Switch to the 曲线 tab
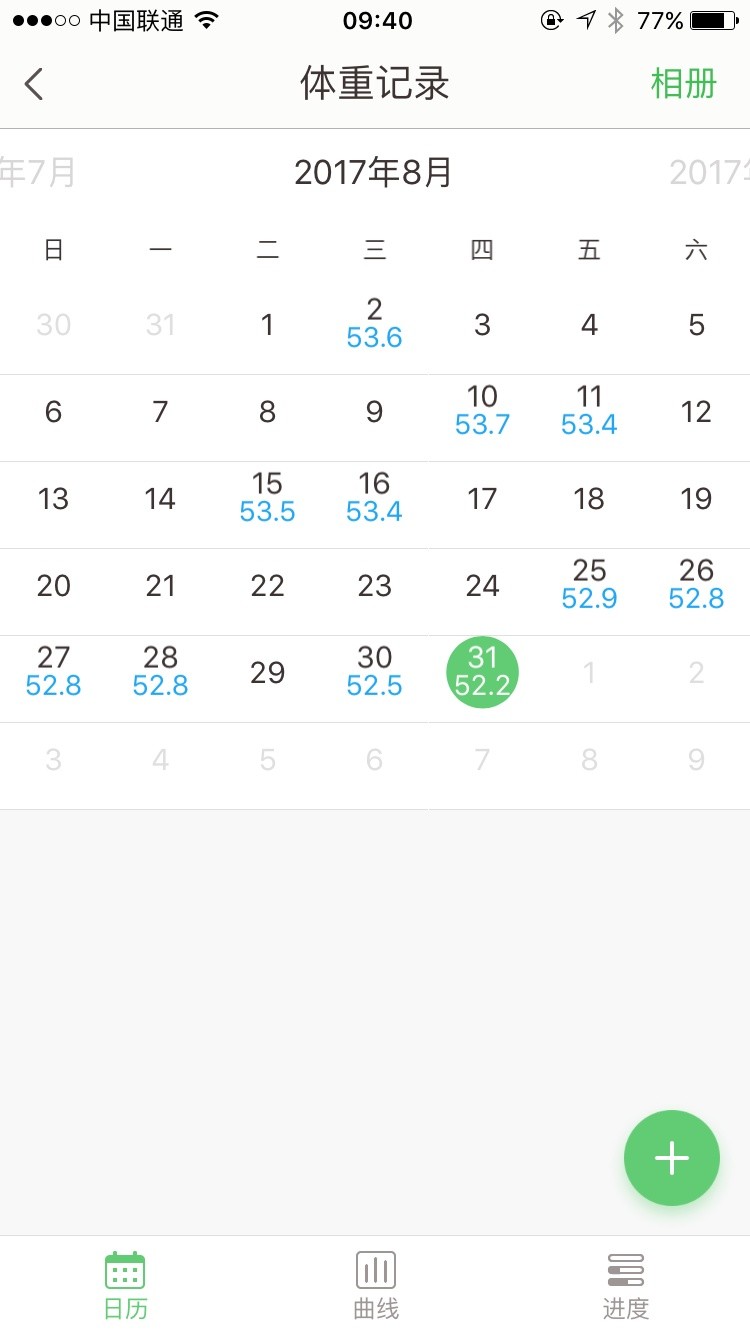750x1334 pixels. click(x=376, y=1285)
